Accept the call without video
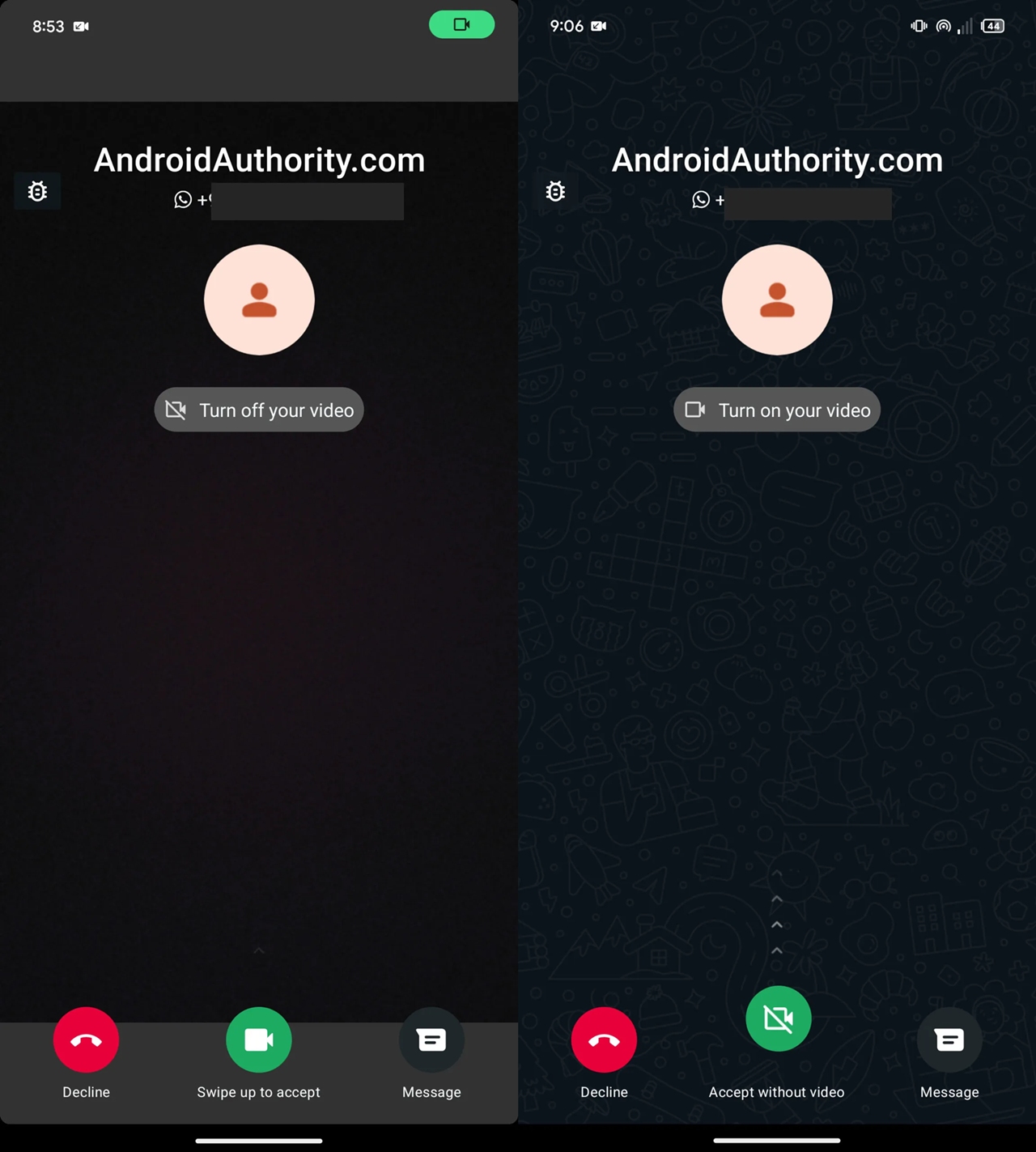The height and width of the screenshot is (1152, 1036). point(778,1018)
